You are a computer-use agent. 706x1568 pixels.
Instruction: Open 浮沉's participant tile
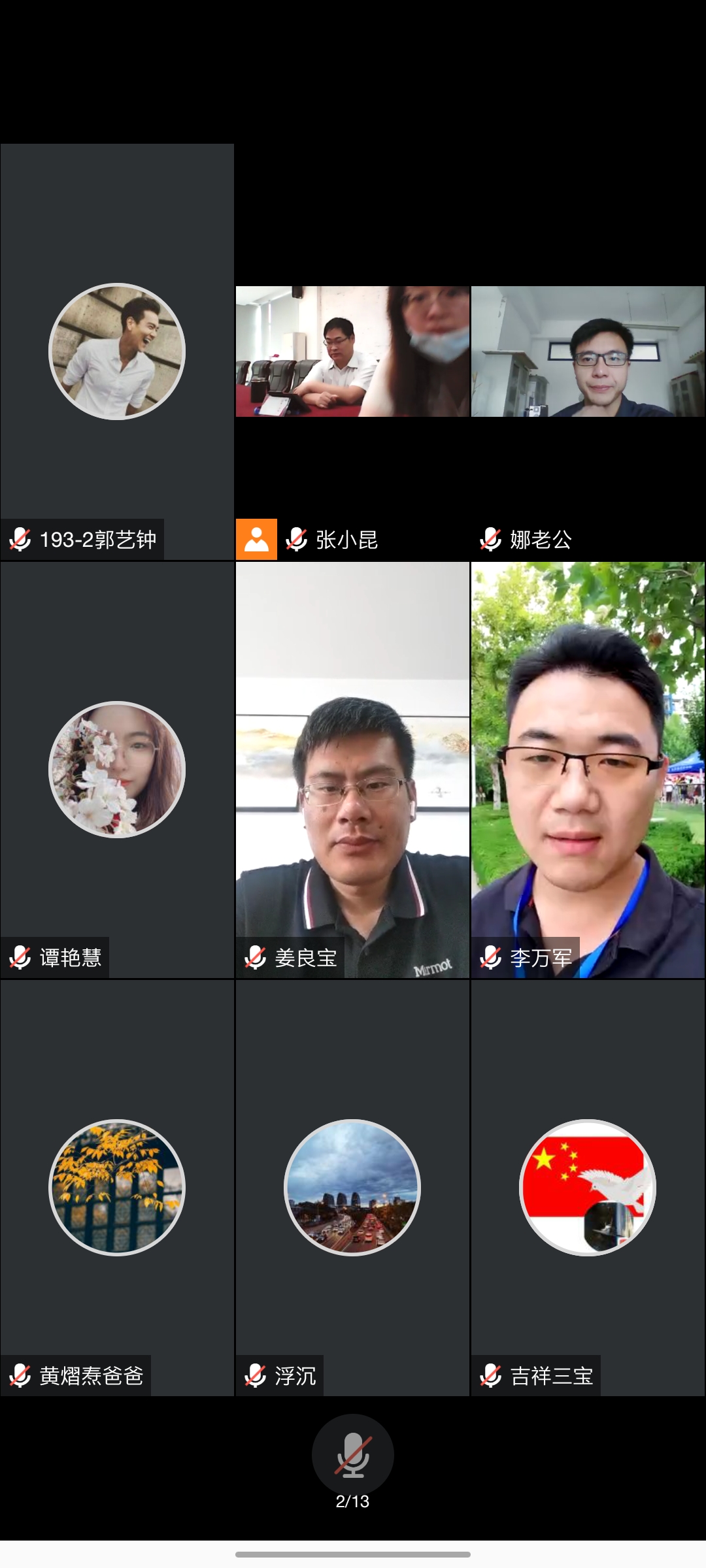point(352,1188)
